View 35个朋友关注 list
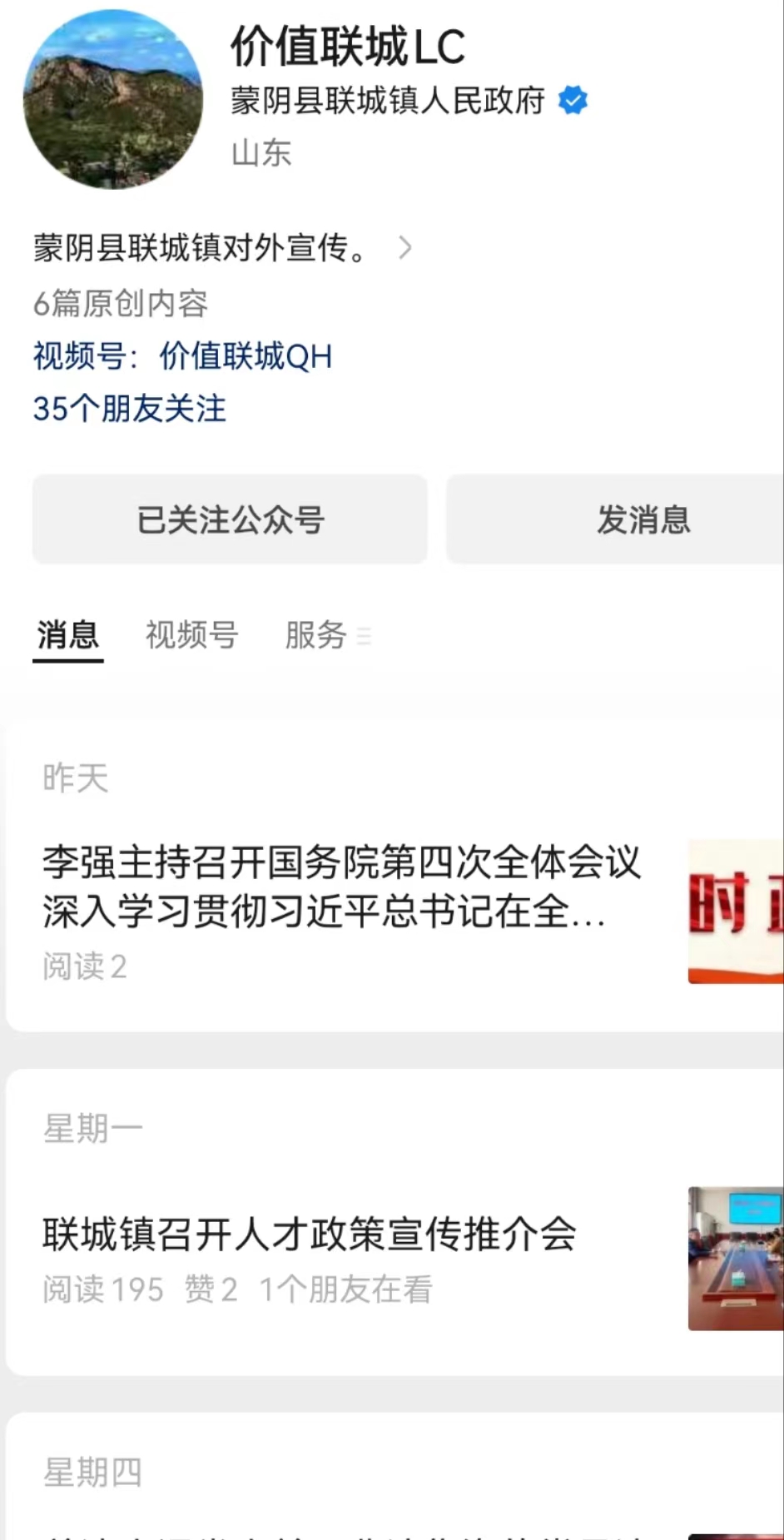Image resolution: width=784 pixels, height=1540 pixels. (x=129, y=409)
